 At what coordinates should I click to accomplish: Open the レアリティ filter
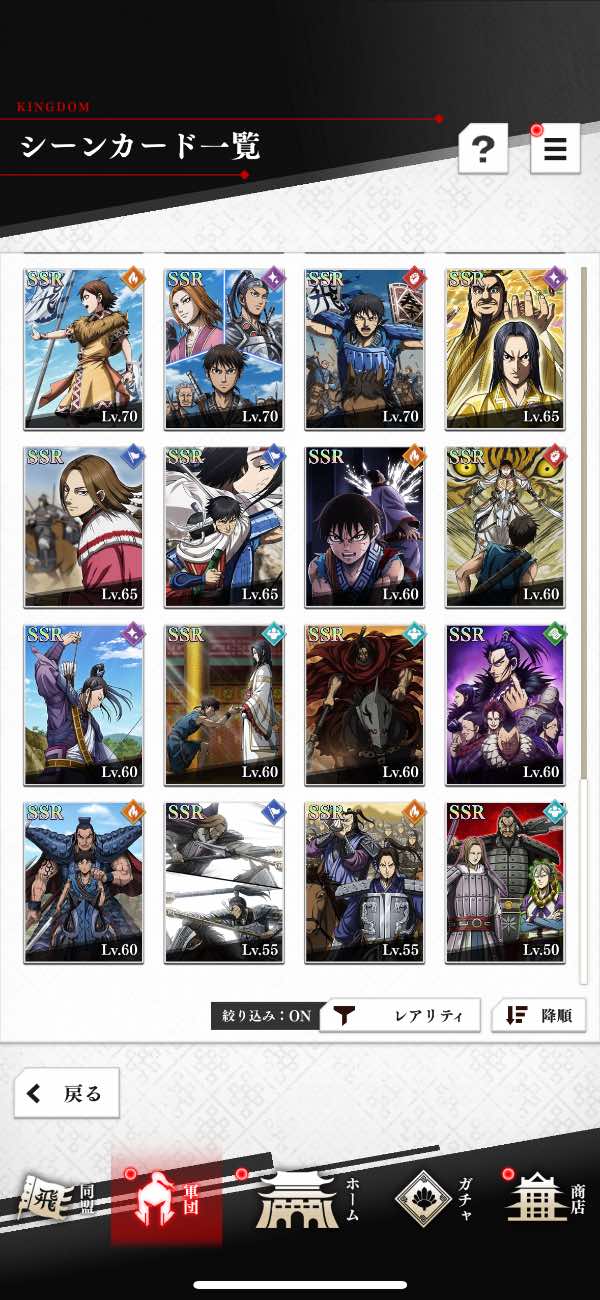400,1015
